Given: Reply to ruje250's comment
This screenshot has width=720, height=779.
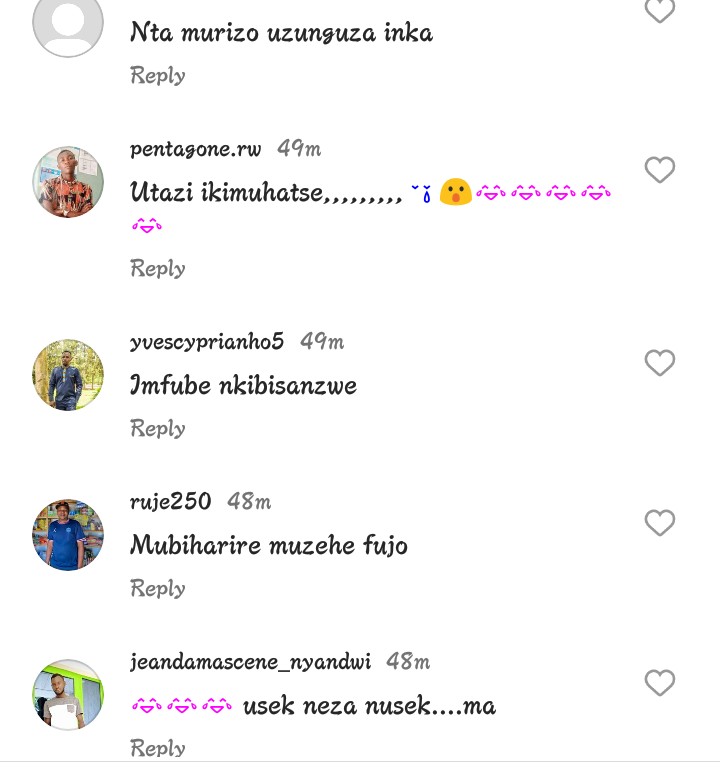Looking at the screenshot, I should pyautogui.click(x=158, y=588).
